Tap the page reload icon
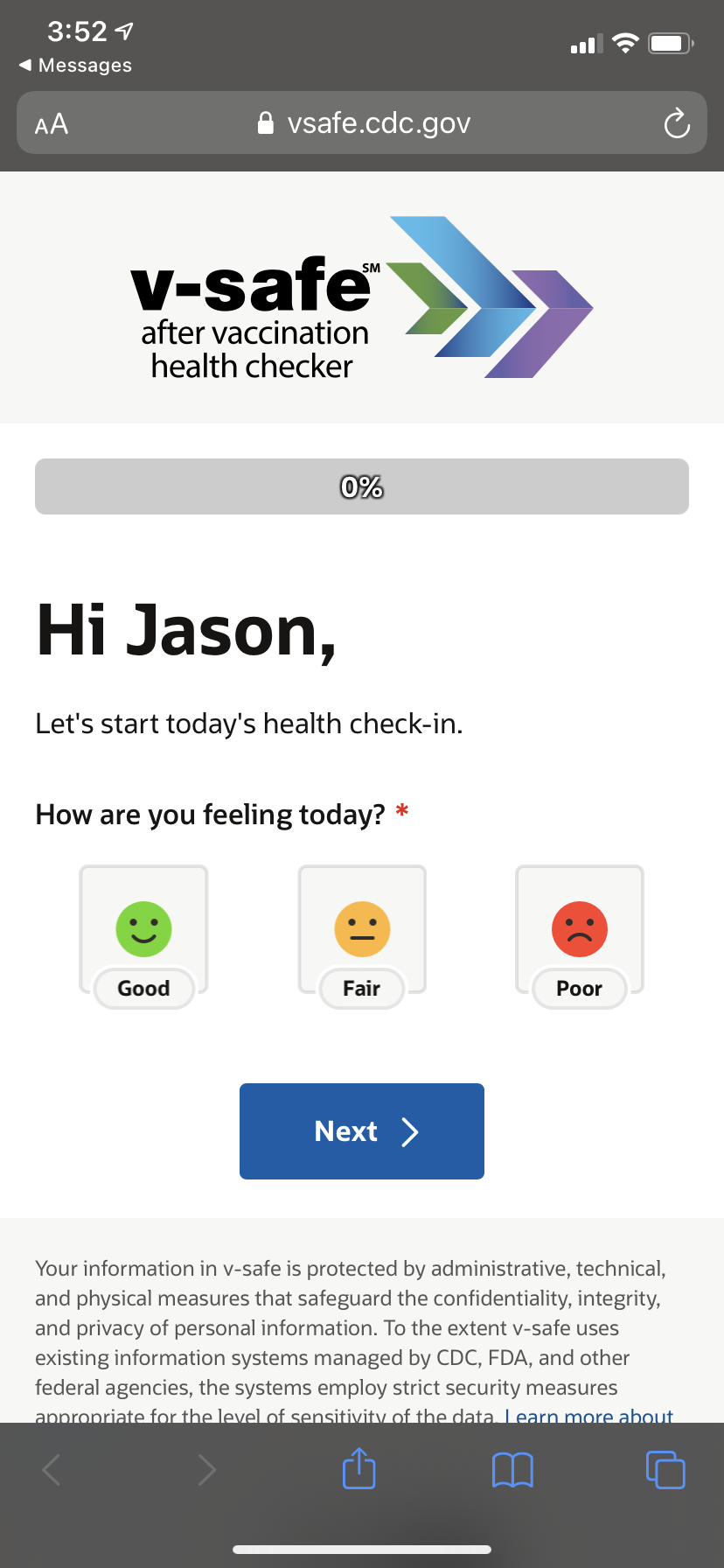 (676, 123)
